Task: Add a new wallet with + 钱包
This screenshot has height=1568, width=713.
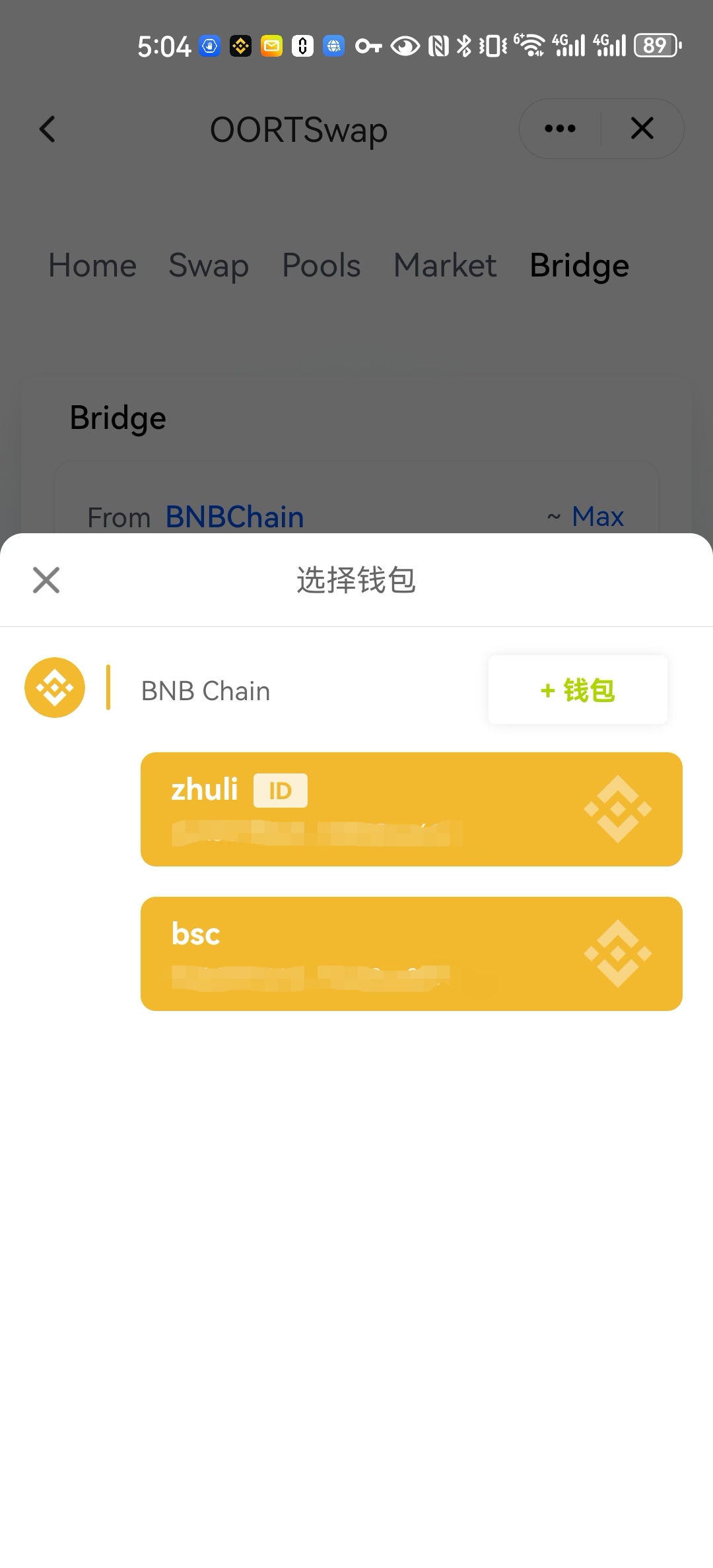Action: pos(578,690)
